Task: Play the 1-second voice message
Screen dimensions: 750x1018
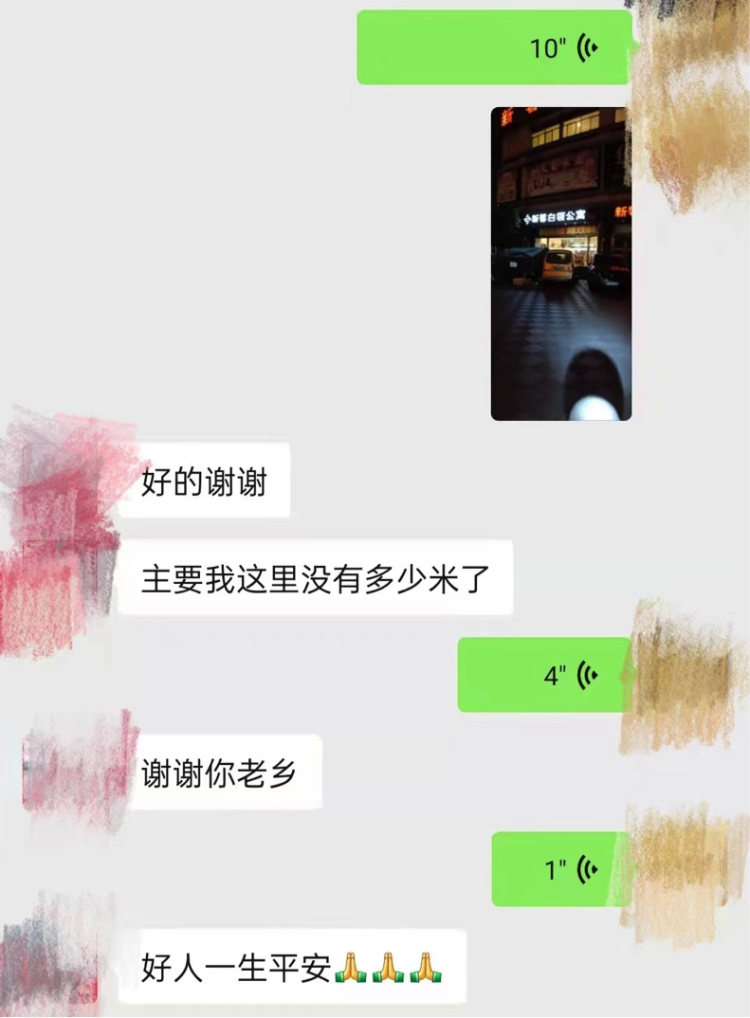Action: pyautogui.click(x=560, y=869)
